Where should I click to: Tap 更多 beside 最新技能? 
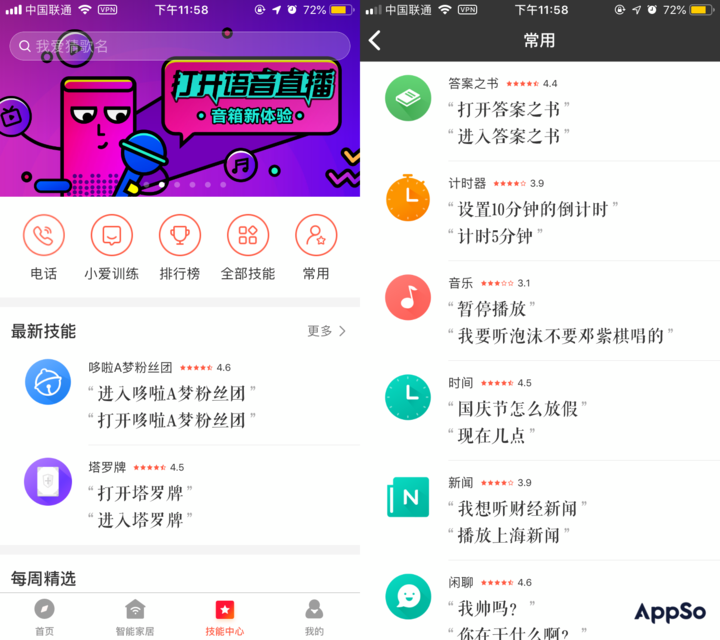[327, 331]
